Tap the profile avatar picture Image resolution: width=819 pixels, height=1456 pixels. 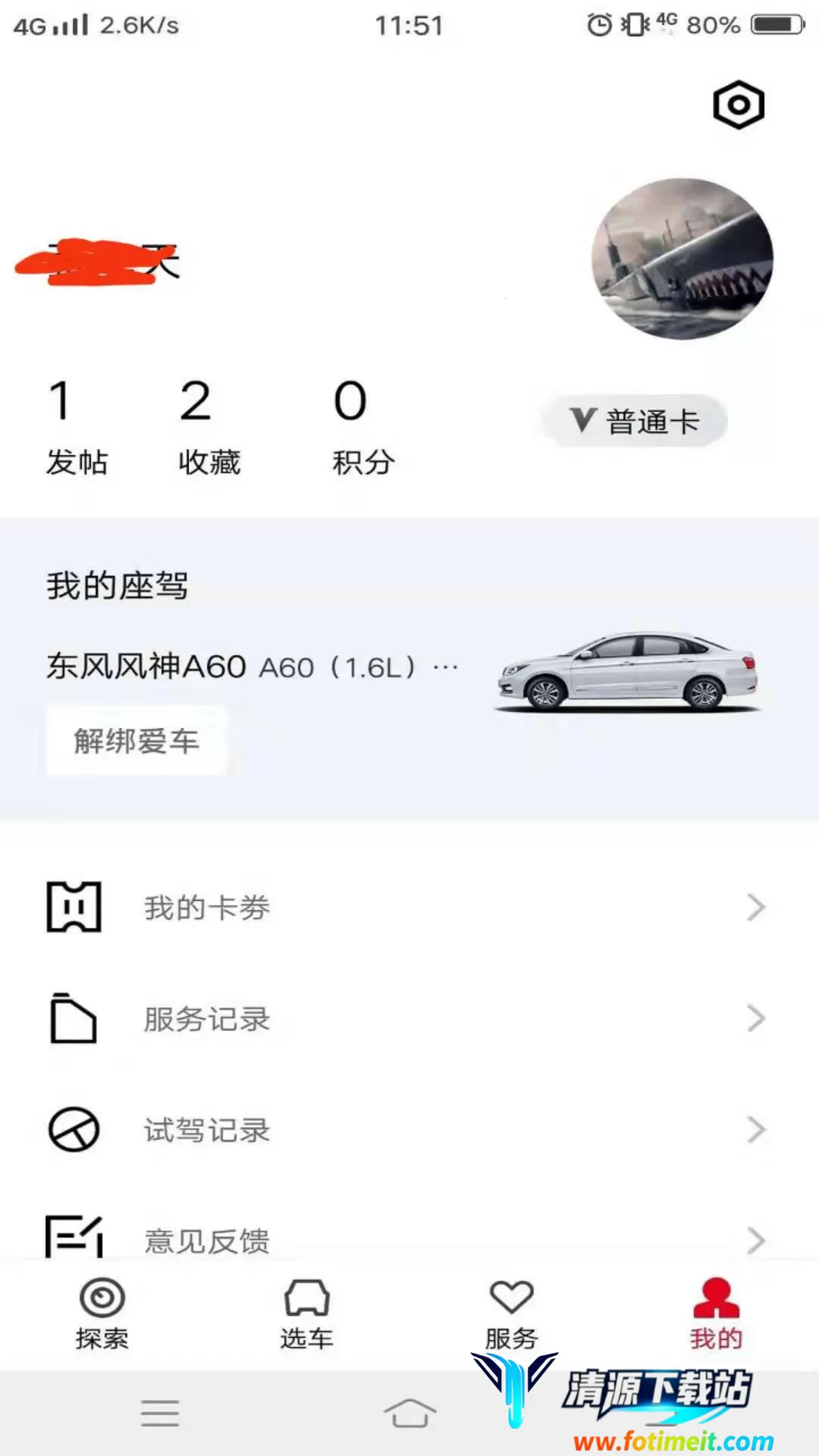(682, 259)
